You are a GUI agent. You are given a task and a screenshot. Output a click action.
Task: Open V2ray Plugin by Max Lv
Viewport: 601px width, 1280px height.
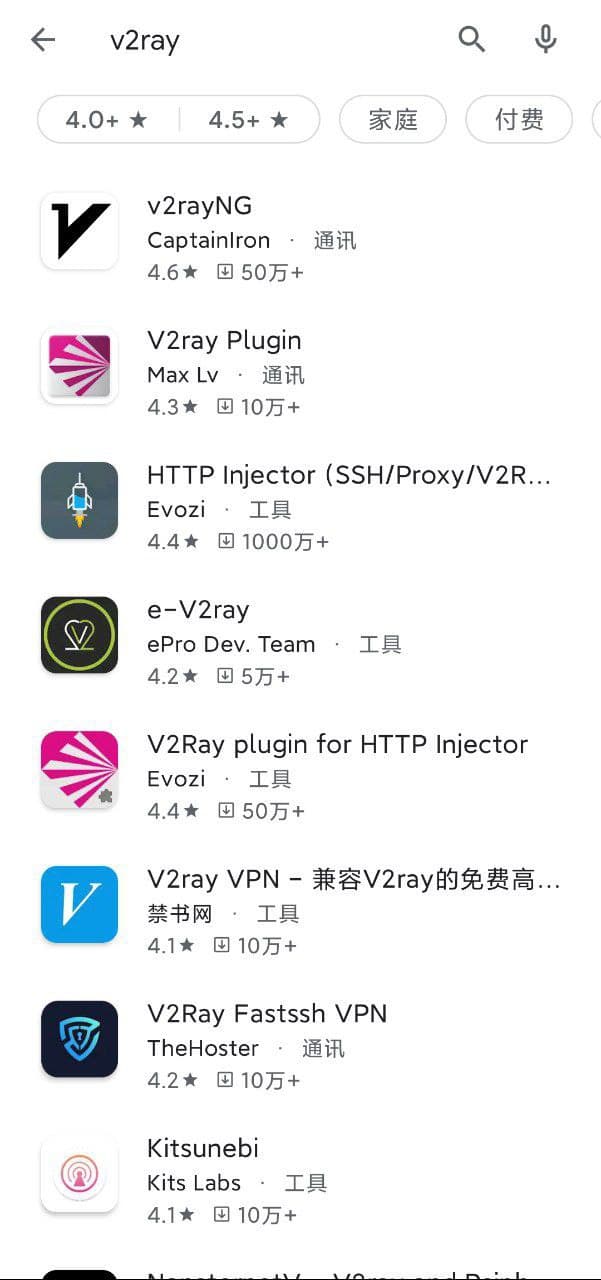(300, 373)
